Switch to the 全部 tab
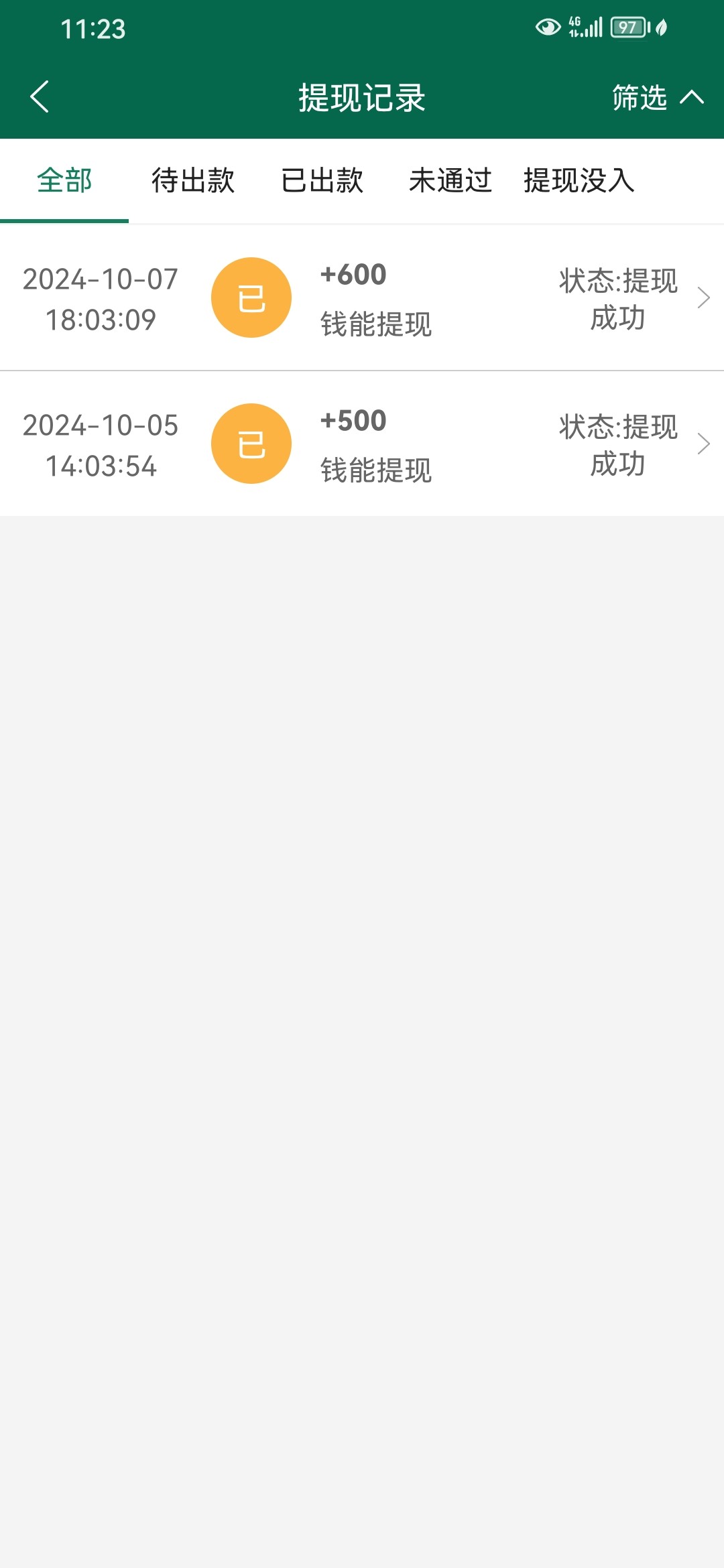Image resolution: width=724 pixels, height=1568 pixels. (64, 181)
